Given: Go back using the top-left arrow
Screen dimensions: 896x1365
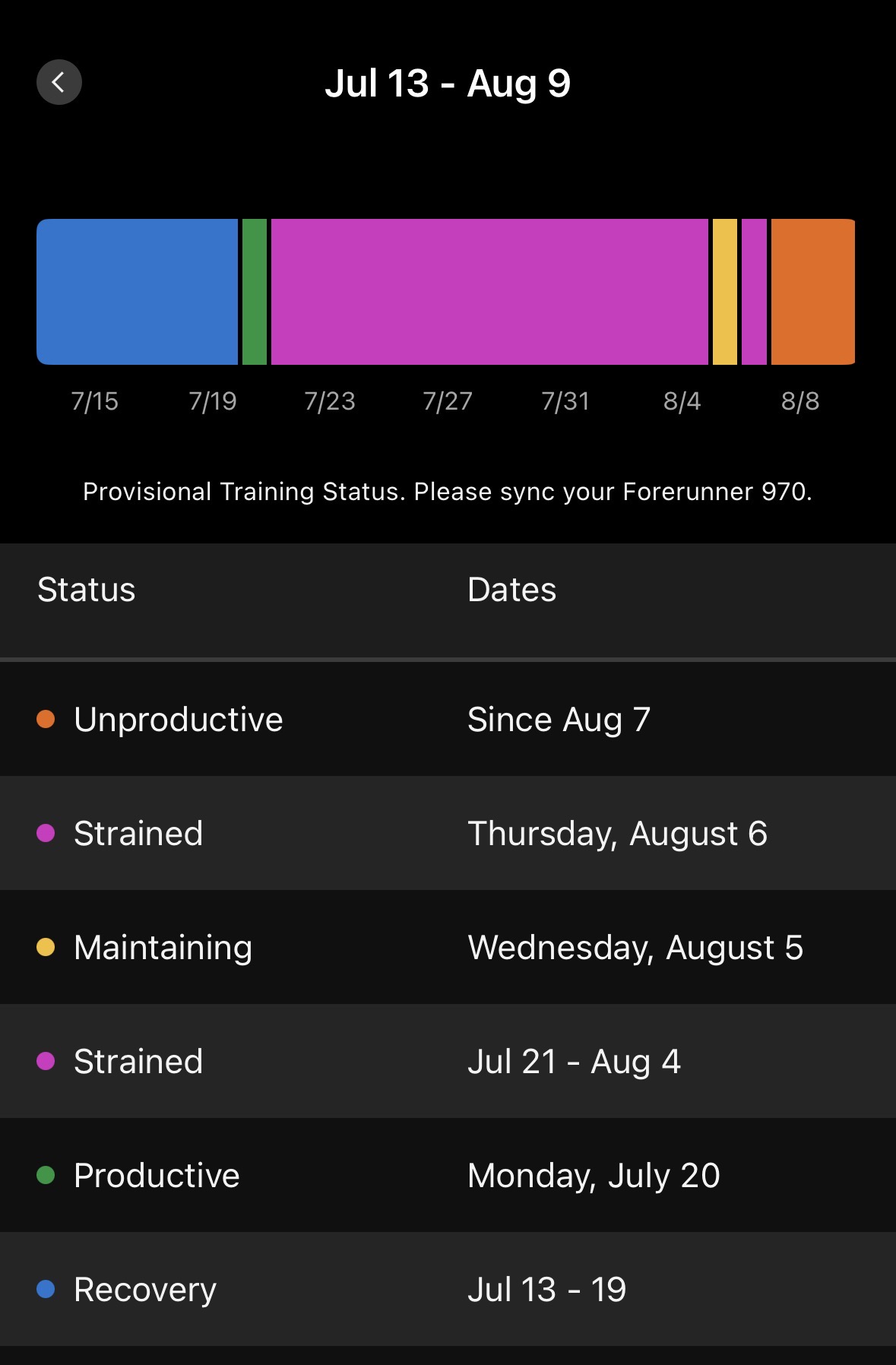Looking at the screenshot, I should [59, 82].
